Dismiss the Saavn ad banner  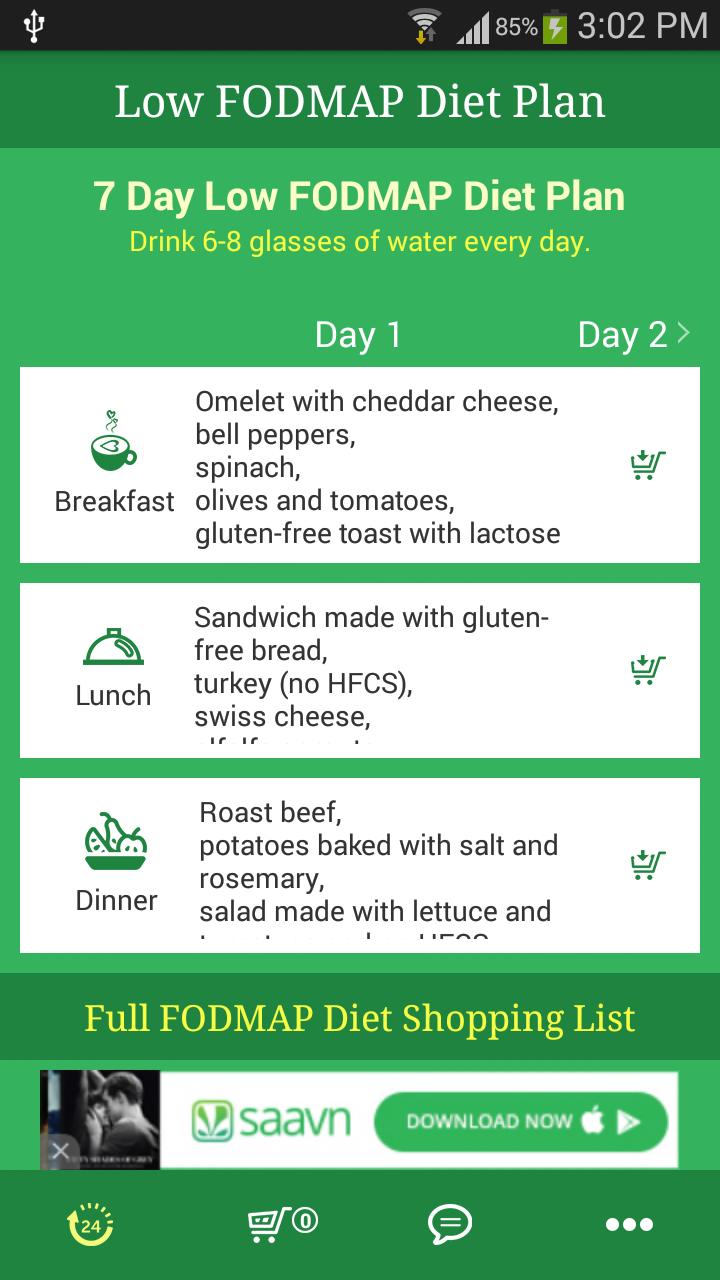[60, 1151]
